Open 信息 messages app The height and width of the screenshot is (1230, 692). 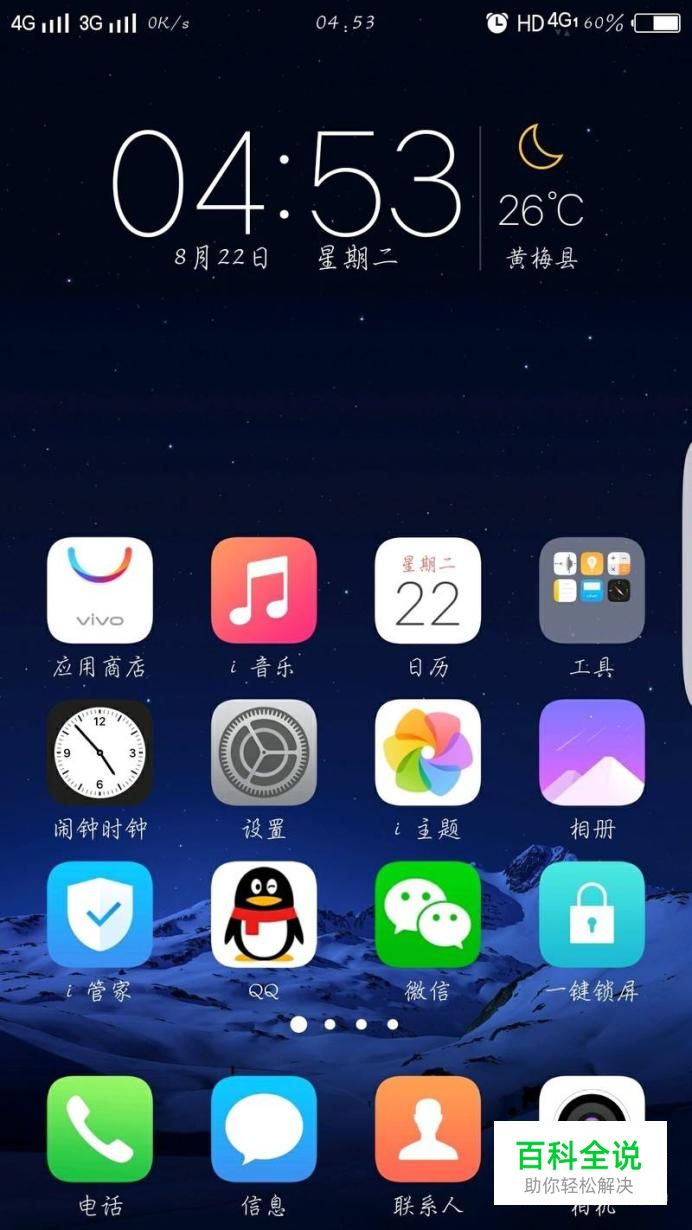pos(264,1128)
